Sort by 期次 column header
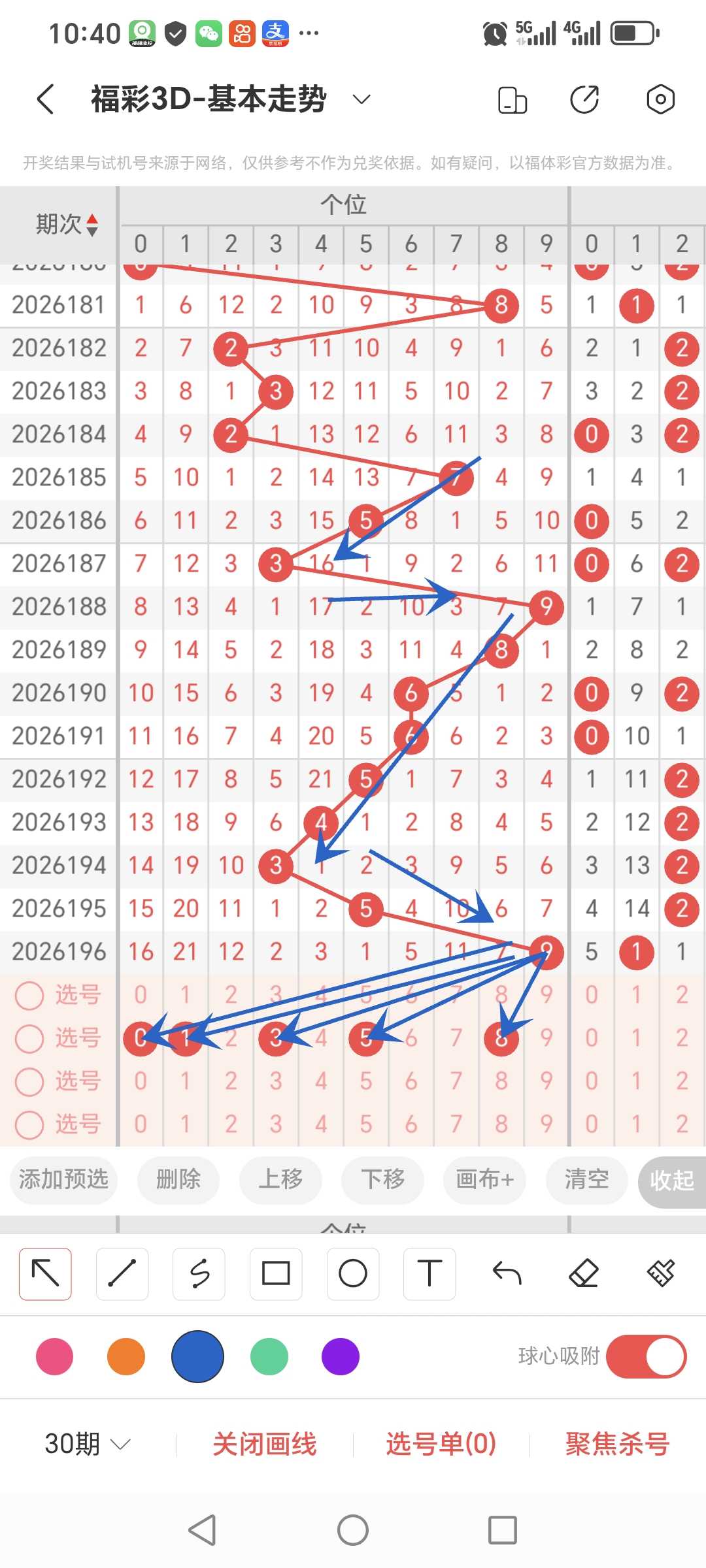 [67, 225]
